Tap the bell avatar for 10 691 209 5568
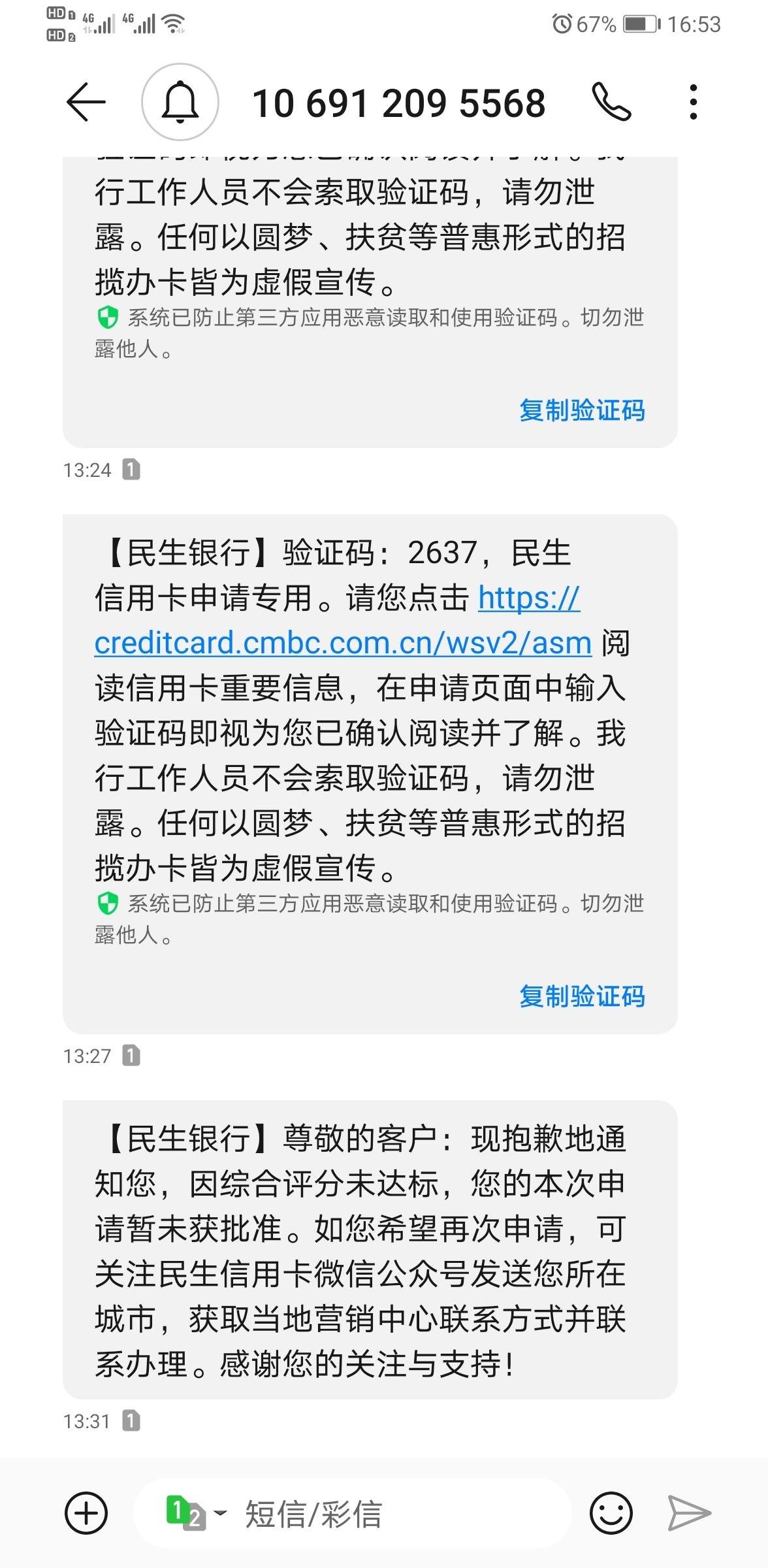The width and height of the screenshot is (768, 1568). [180, 102]
